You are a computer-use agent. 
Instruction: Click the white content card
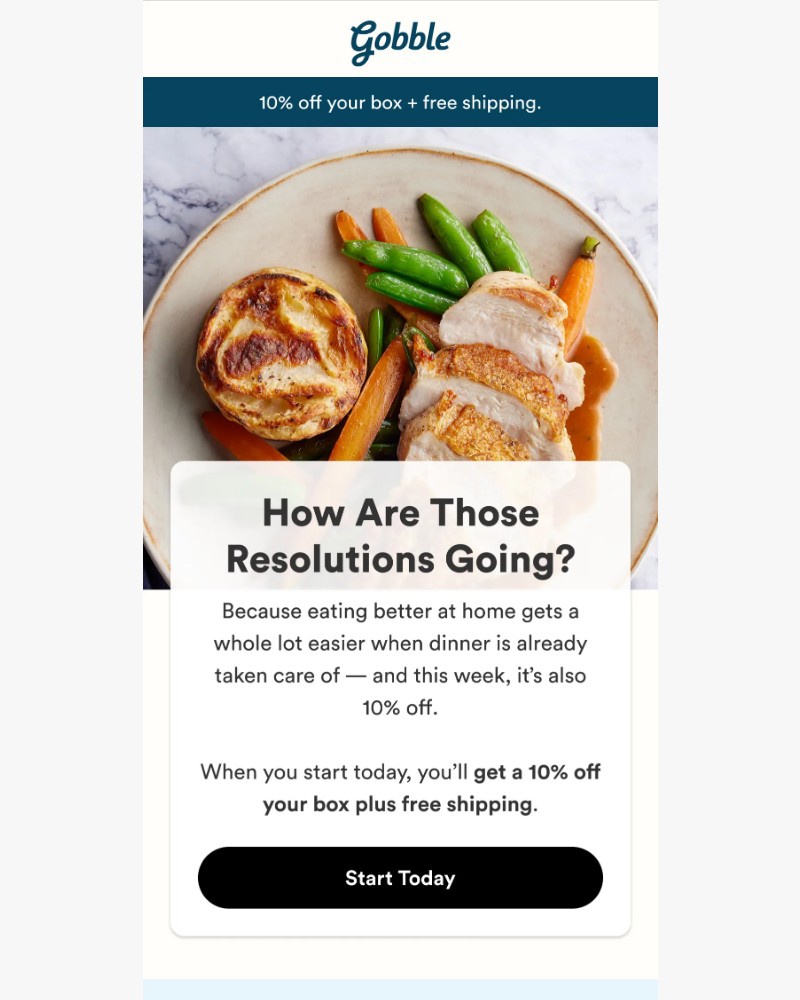[400, 700]
